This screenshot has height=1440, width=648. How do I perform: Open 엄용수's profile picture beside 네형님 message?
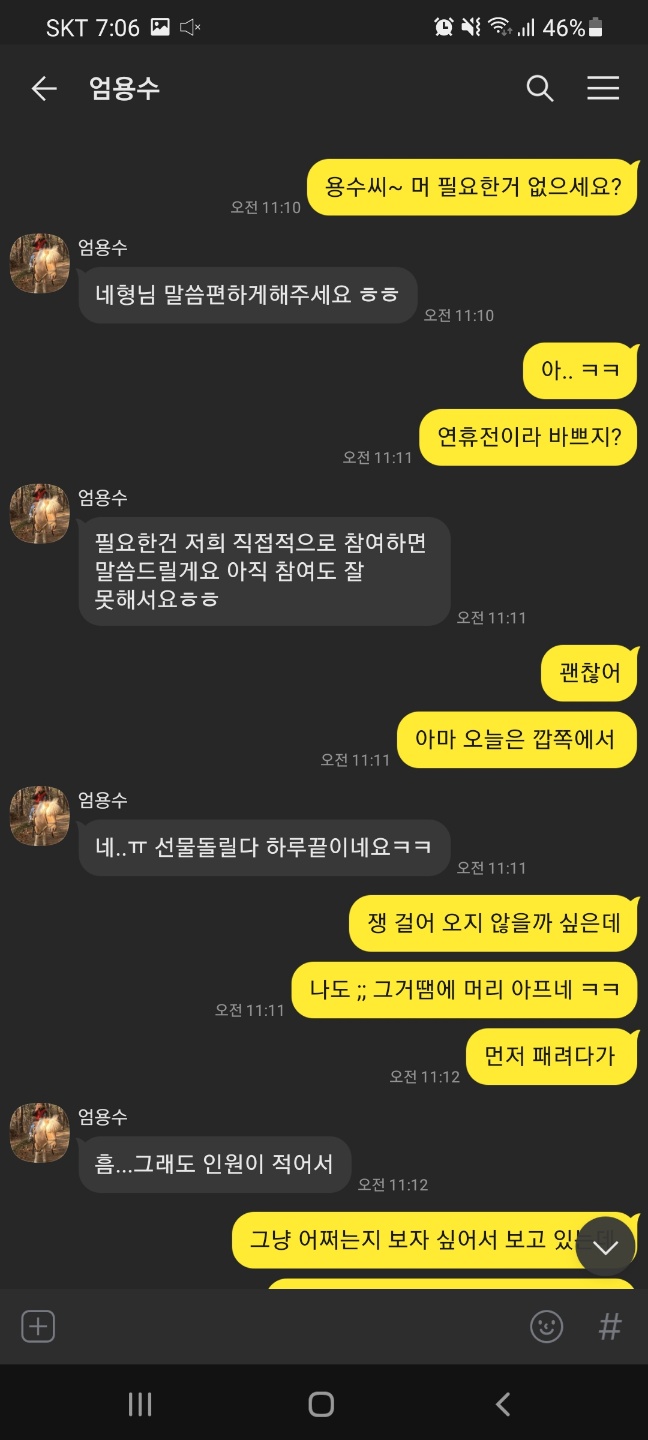pyautogui.click(x=40, y=264)
